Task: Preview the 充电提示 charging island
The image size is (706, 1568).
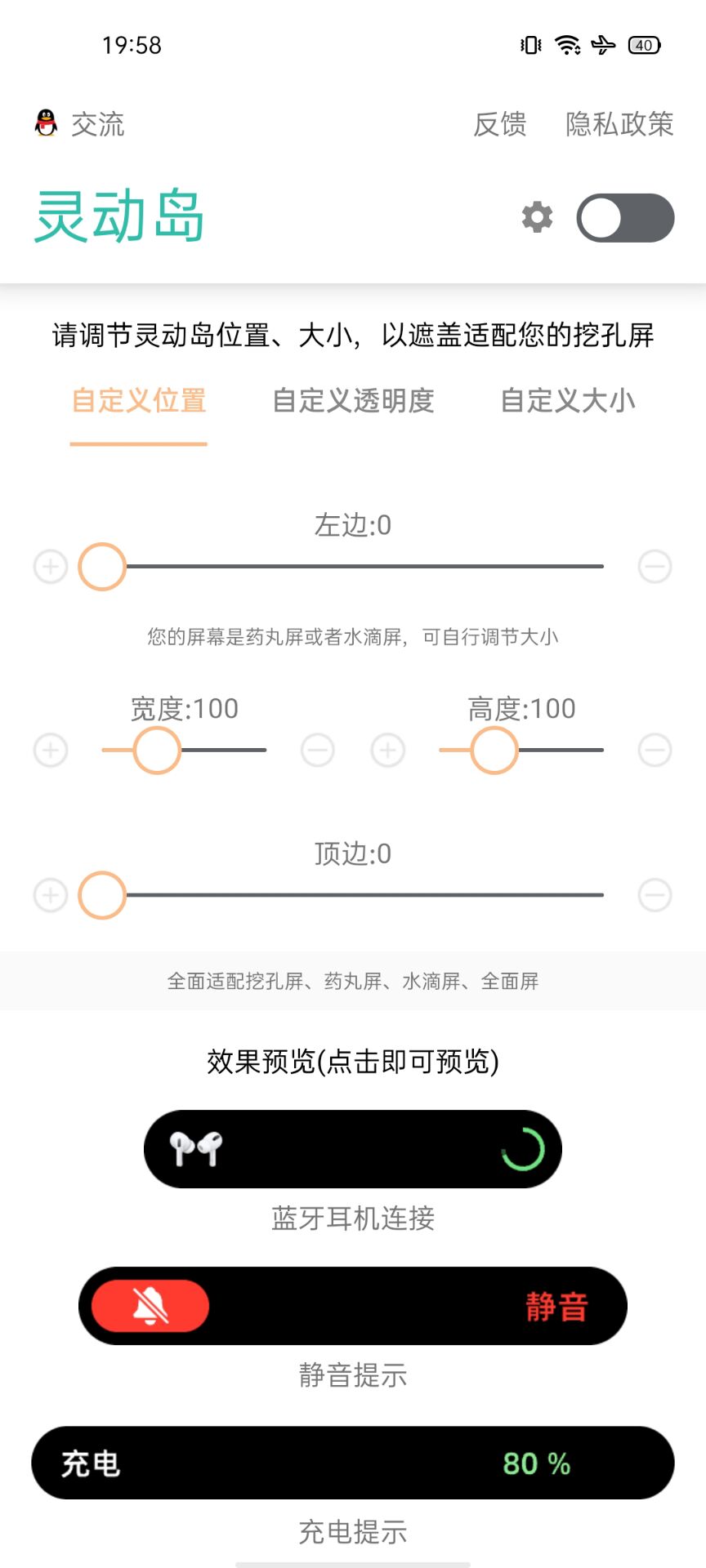Action: (353, 1463)
